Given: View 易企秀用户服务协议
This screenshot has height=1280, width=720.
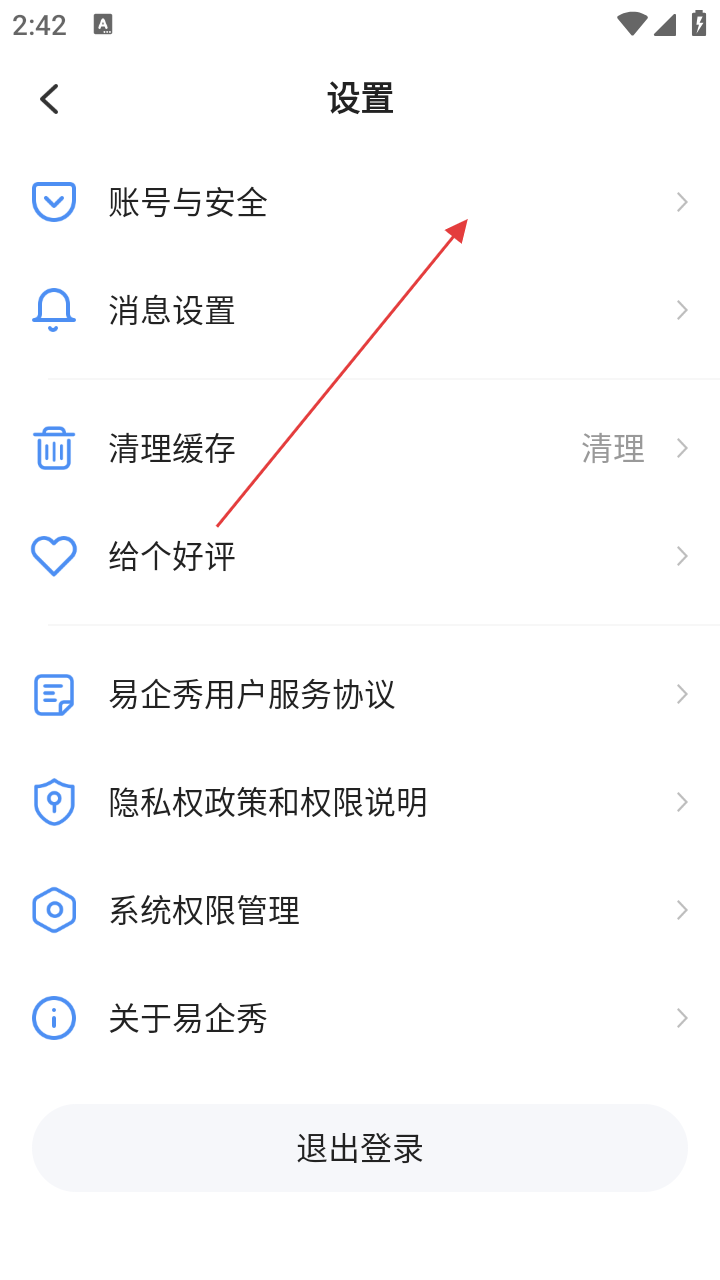Looking at the screenshot, I should tap(252, 695).
